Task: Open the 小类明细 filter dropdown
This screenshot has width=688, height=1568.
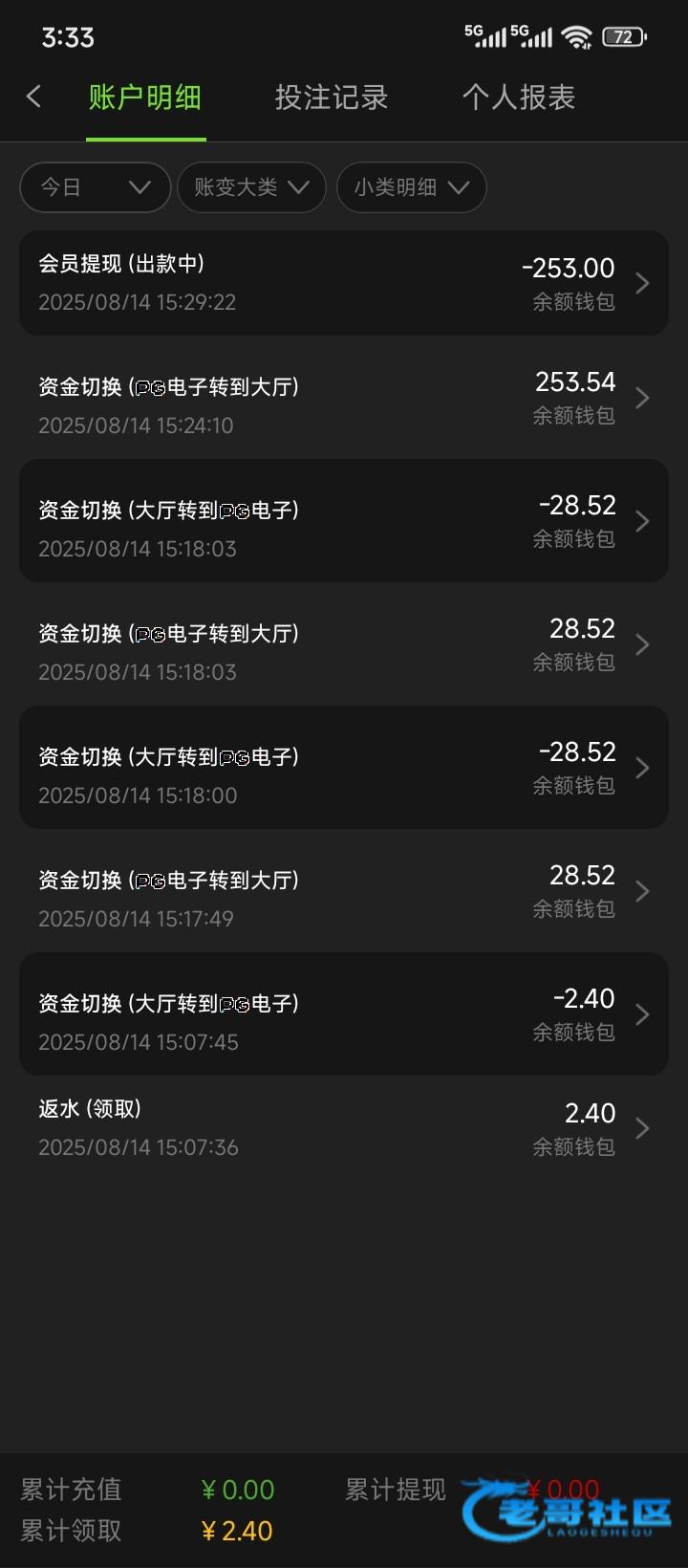Action: point(411,187)
